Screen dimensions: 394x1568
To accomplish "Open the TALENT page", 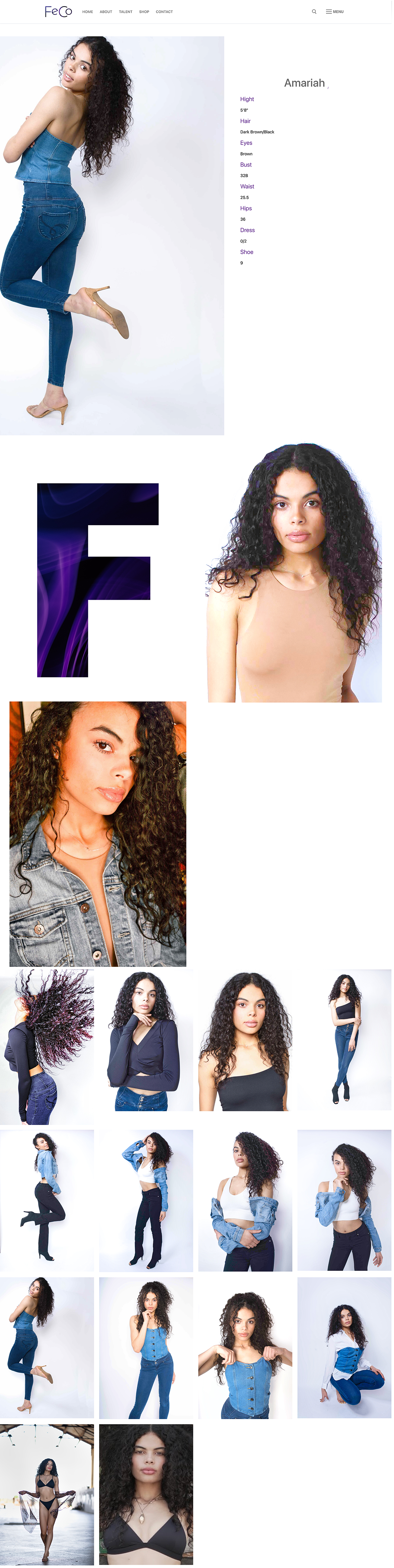I will click(125, 12).
